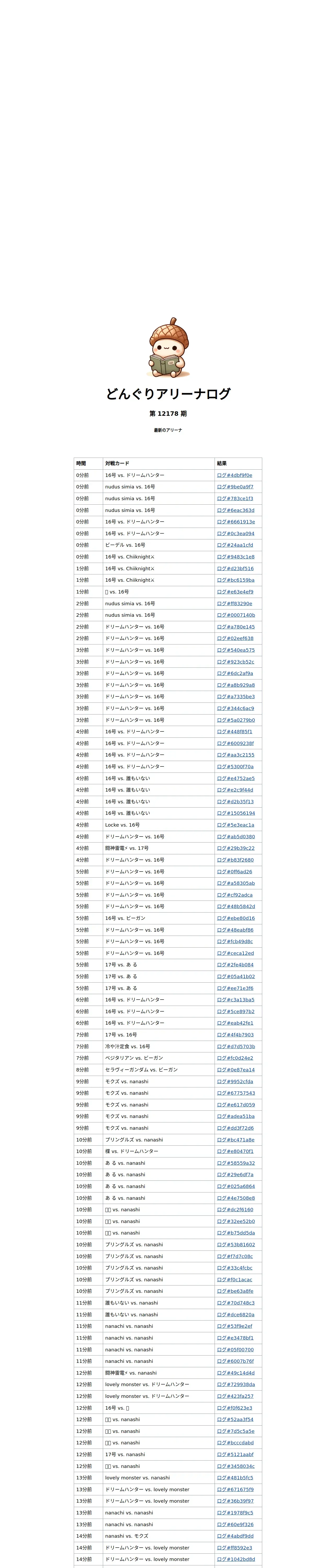
Task: View log #2fe4b084
Action: (235, 965)
